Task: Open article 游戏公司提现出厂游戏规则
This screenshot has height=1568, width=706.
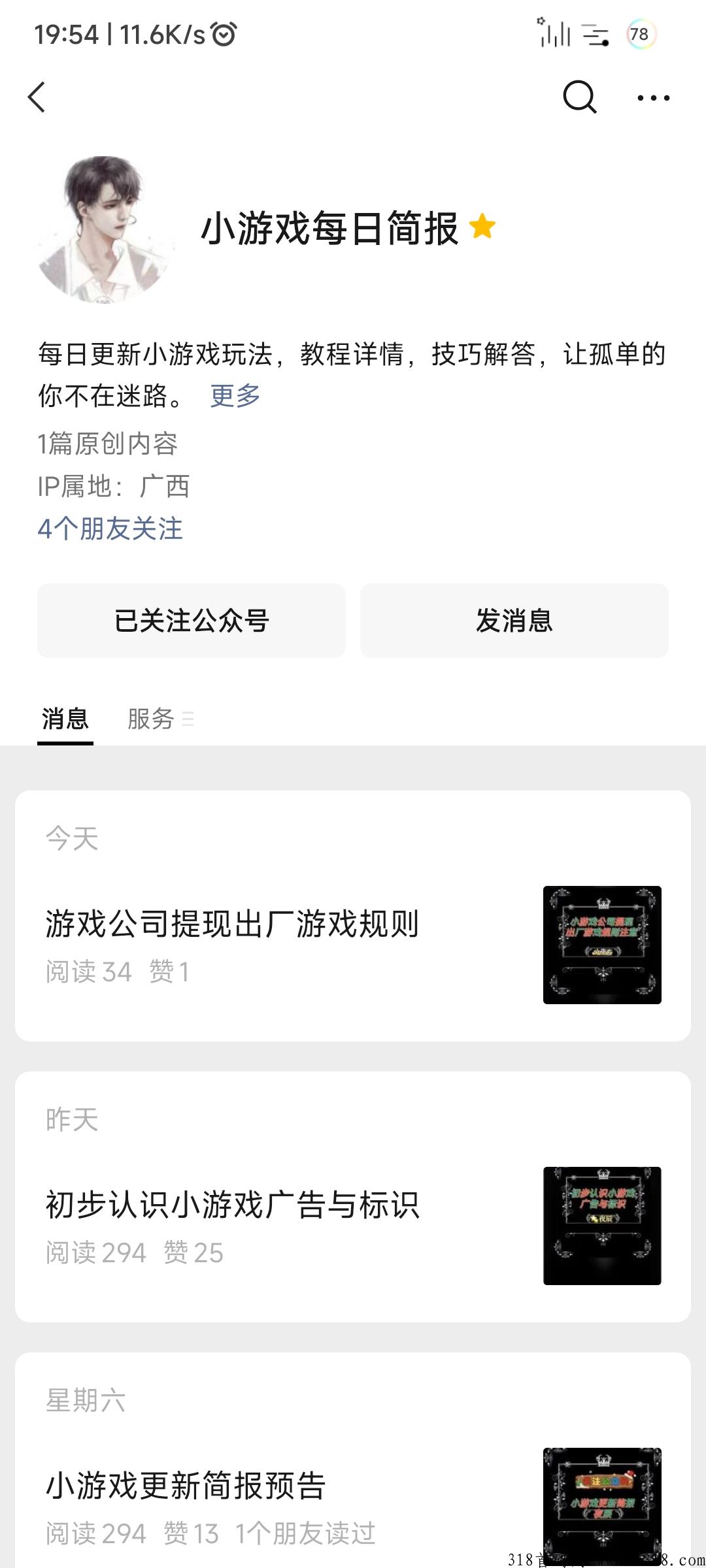Action: point(353,945)
